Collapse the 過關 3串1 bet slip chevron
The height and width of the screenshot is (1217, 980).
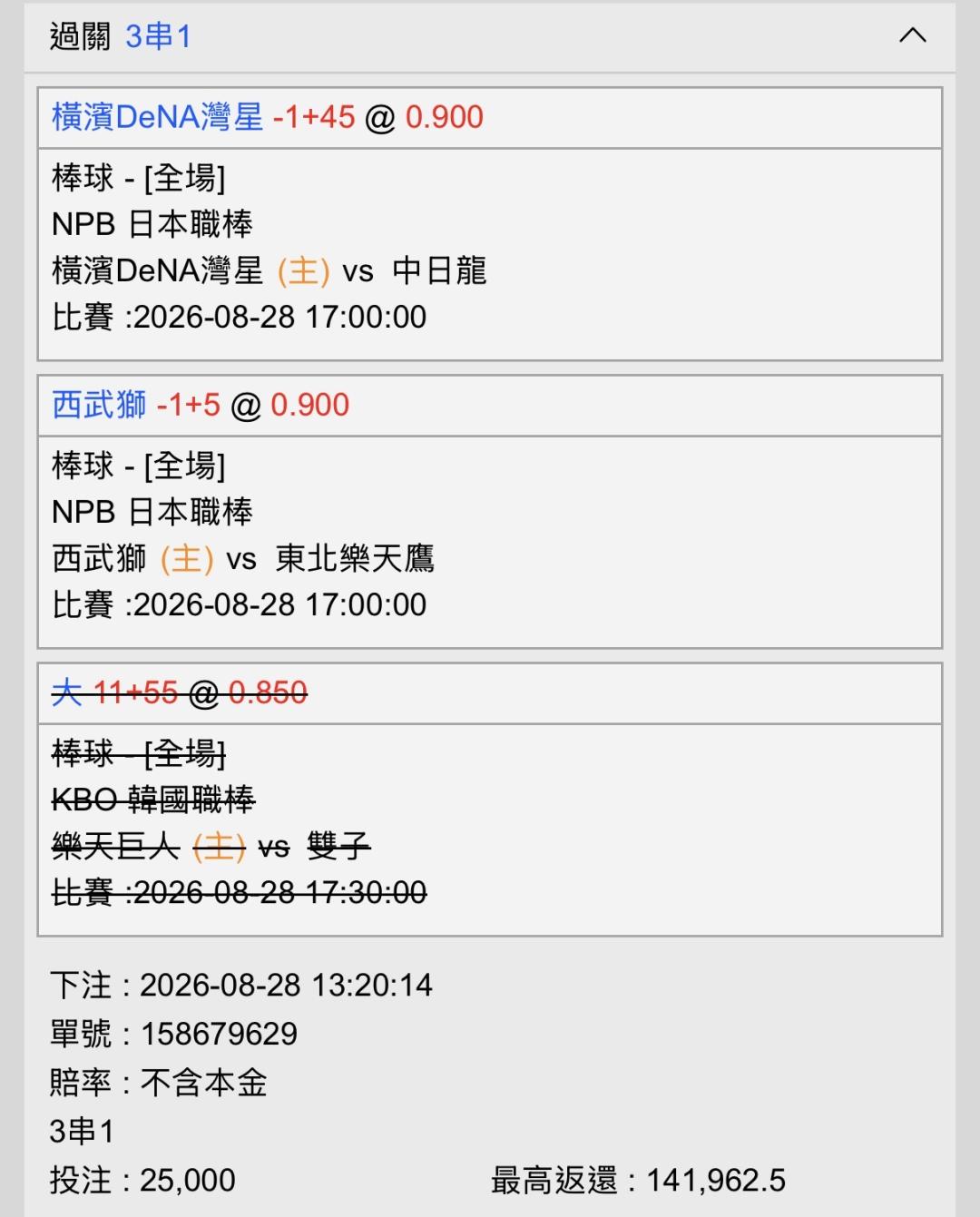click(912, 36)
